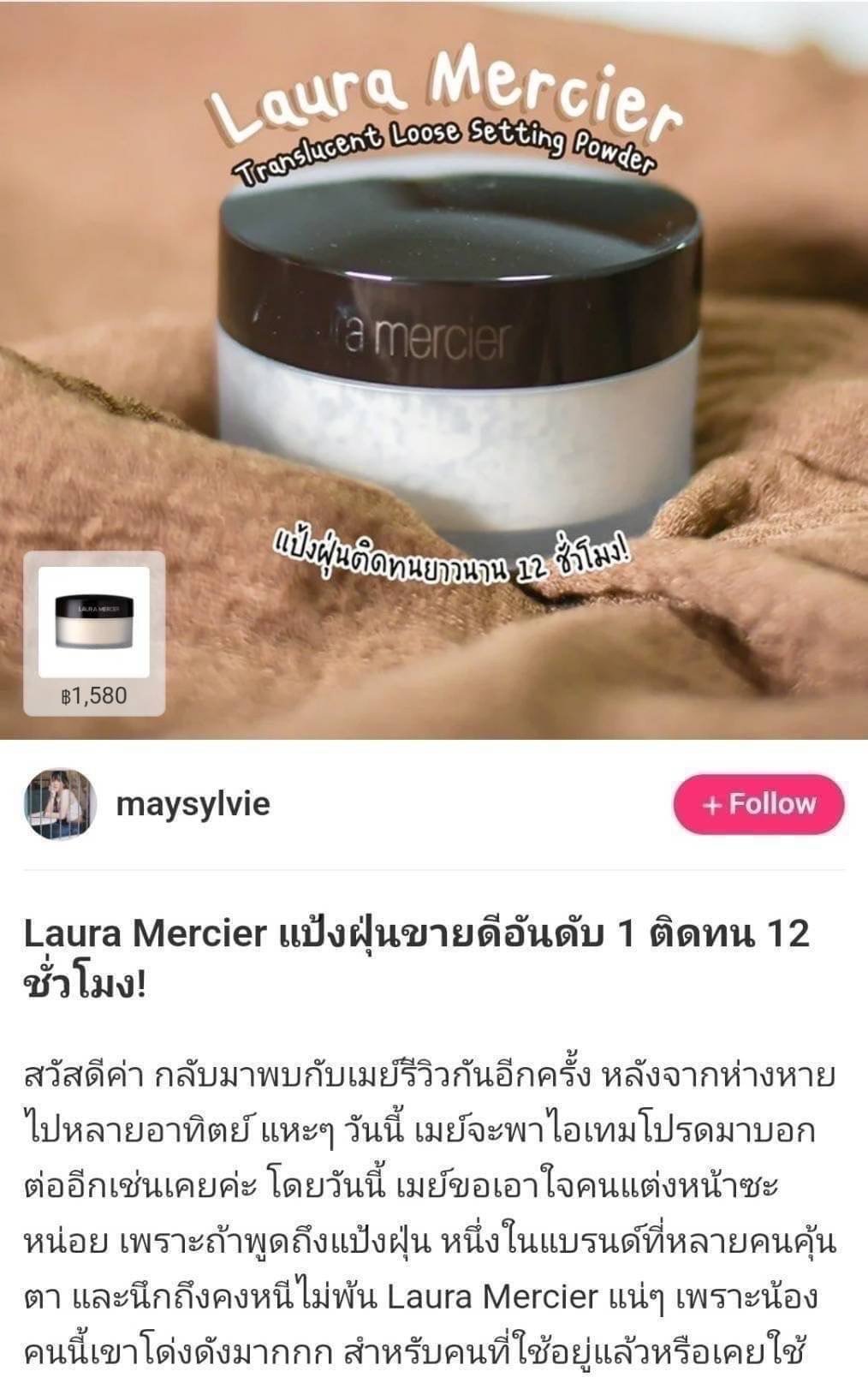Image resolution: width=868 pixels, height=1383 pixels.
Task: Follow the maysylvie account
Action: coord(758,804)
